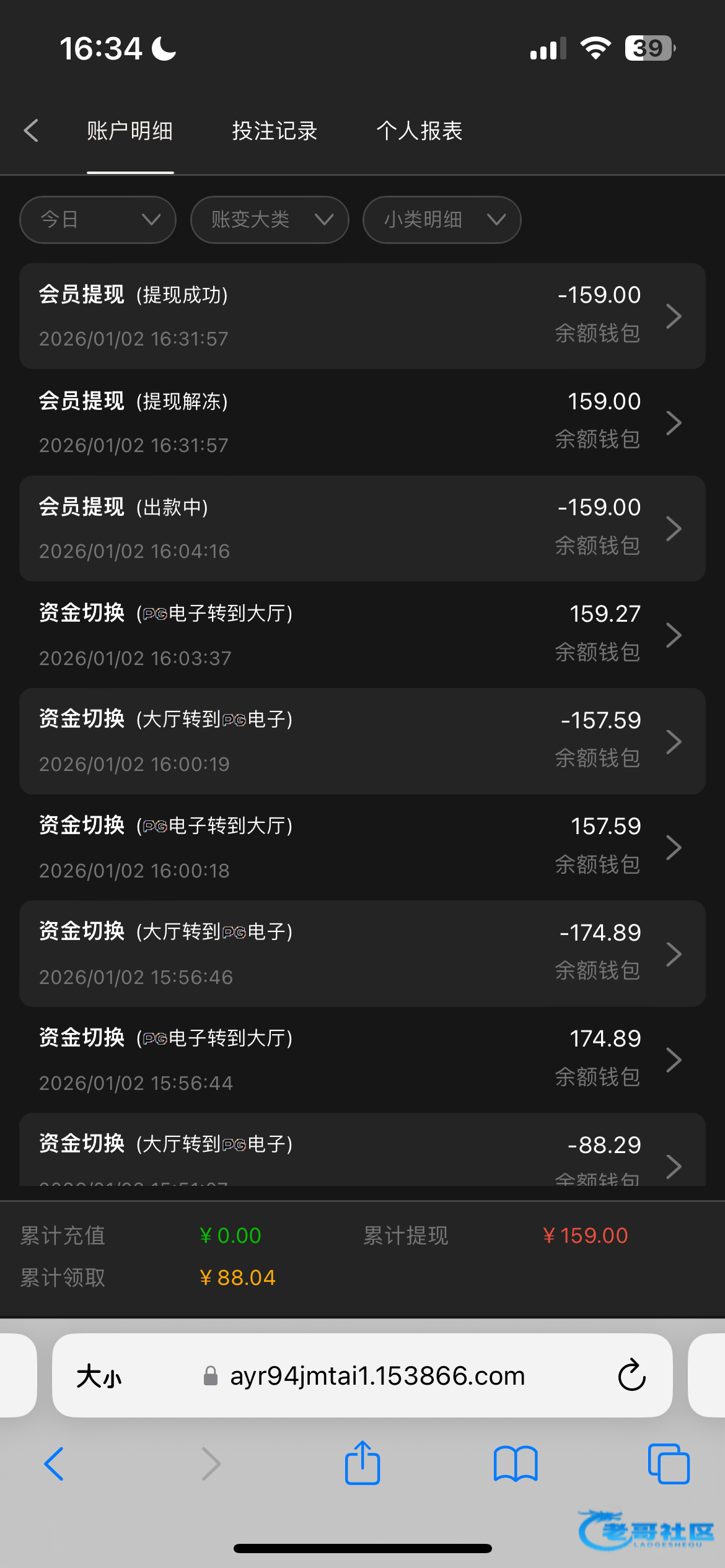Viewport: 725px width, 1568px height.
Task: Go back using the top-left arrow
Action: coord(31,131)
